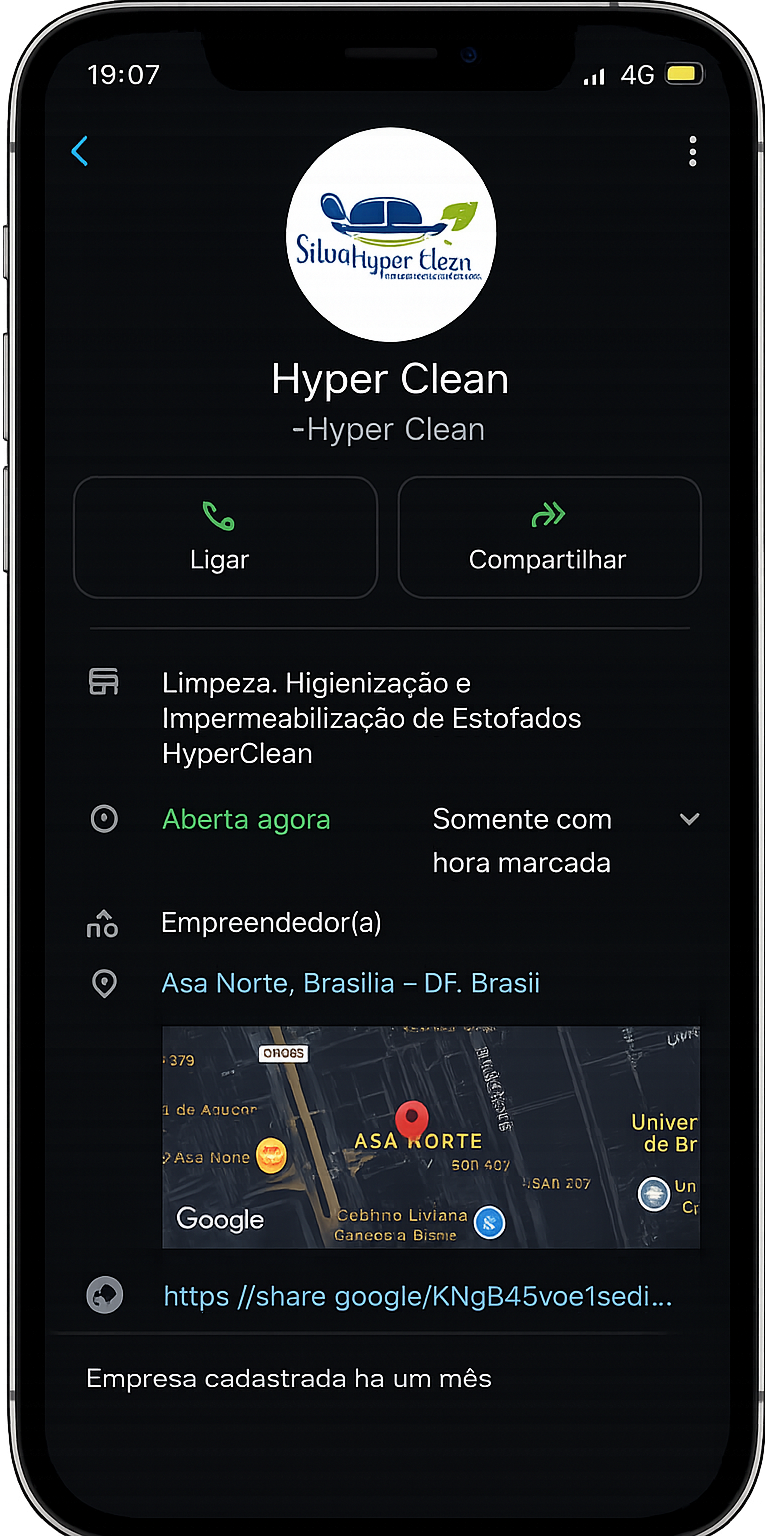Open the map preview of Asa Norte
The image size is (776, 1536).
coord(430,1137)
